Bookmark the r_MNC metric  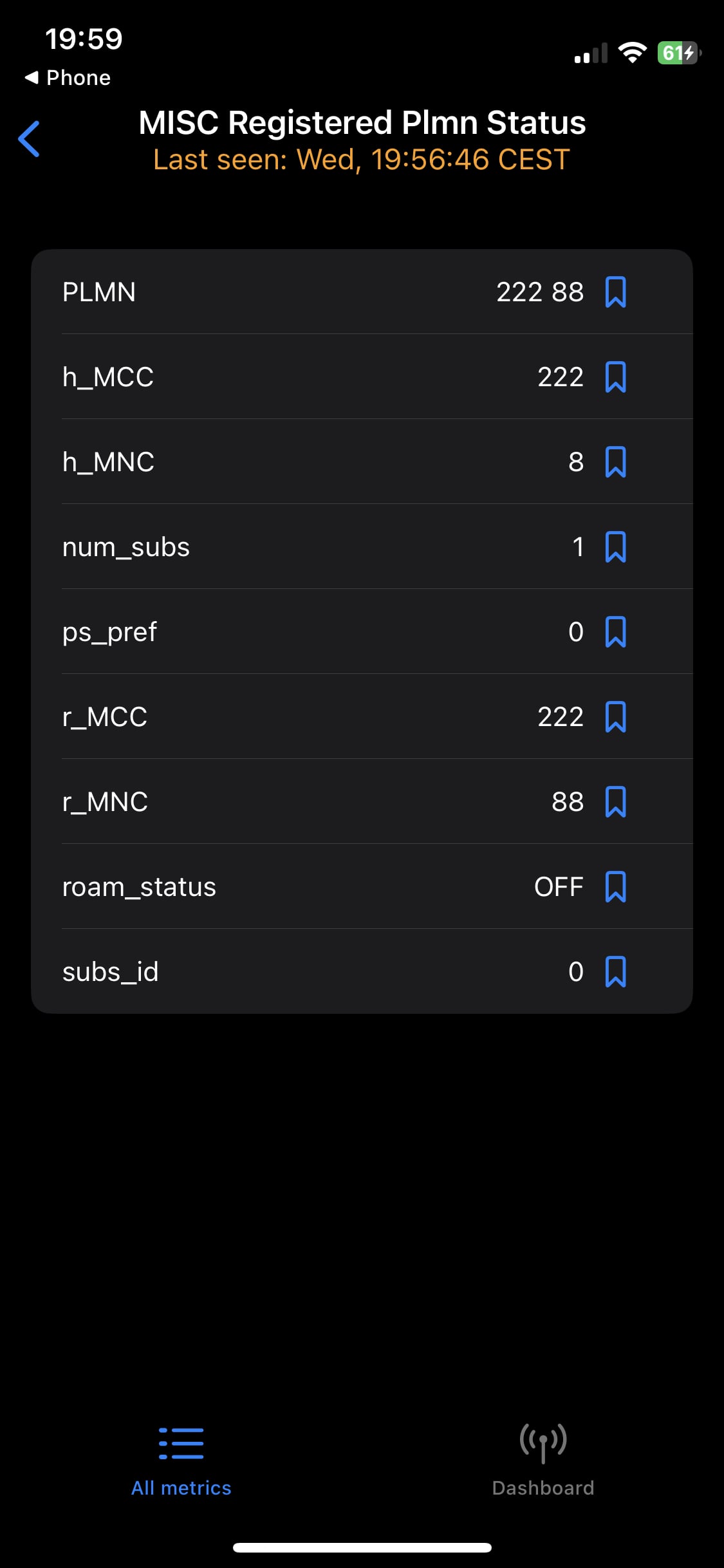pyautogui.click(x=615, y=802)
